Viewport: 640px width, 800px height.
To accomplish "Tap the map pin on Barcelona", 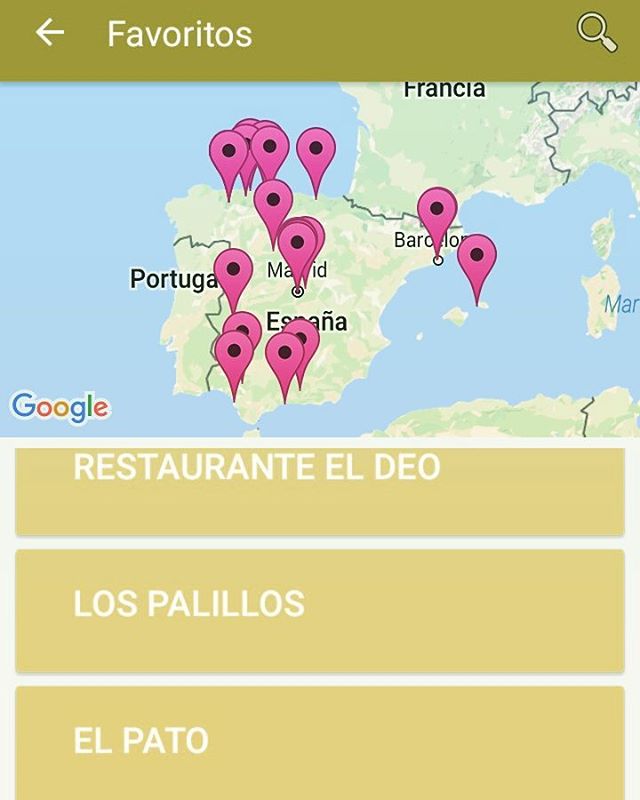I will [x=437, y=212].
